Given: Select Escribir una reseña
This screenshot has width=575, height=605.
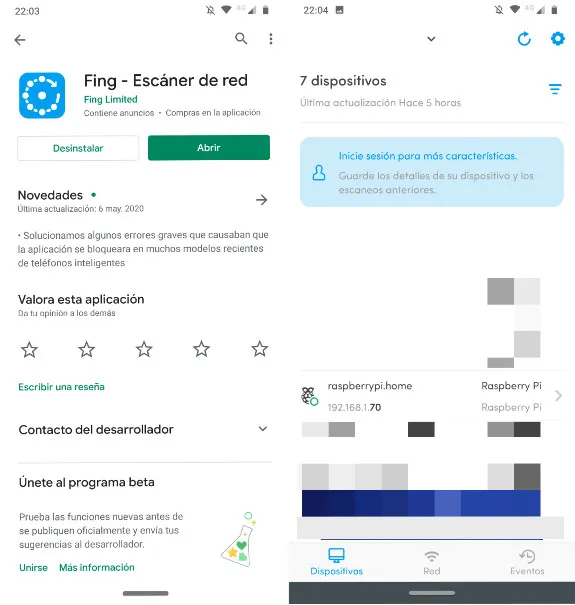Looking at the screenshot, I should [61, 387].
